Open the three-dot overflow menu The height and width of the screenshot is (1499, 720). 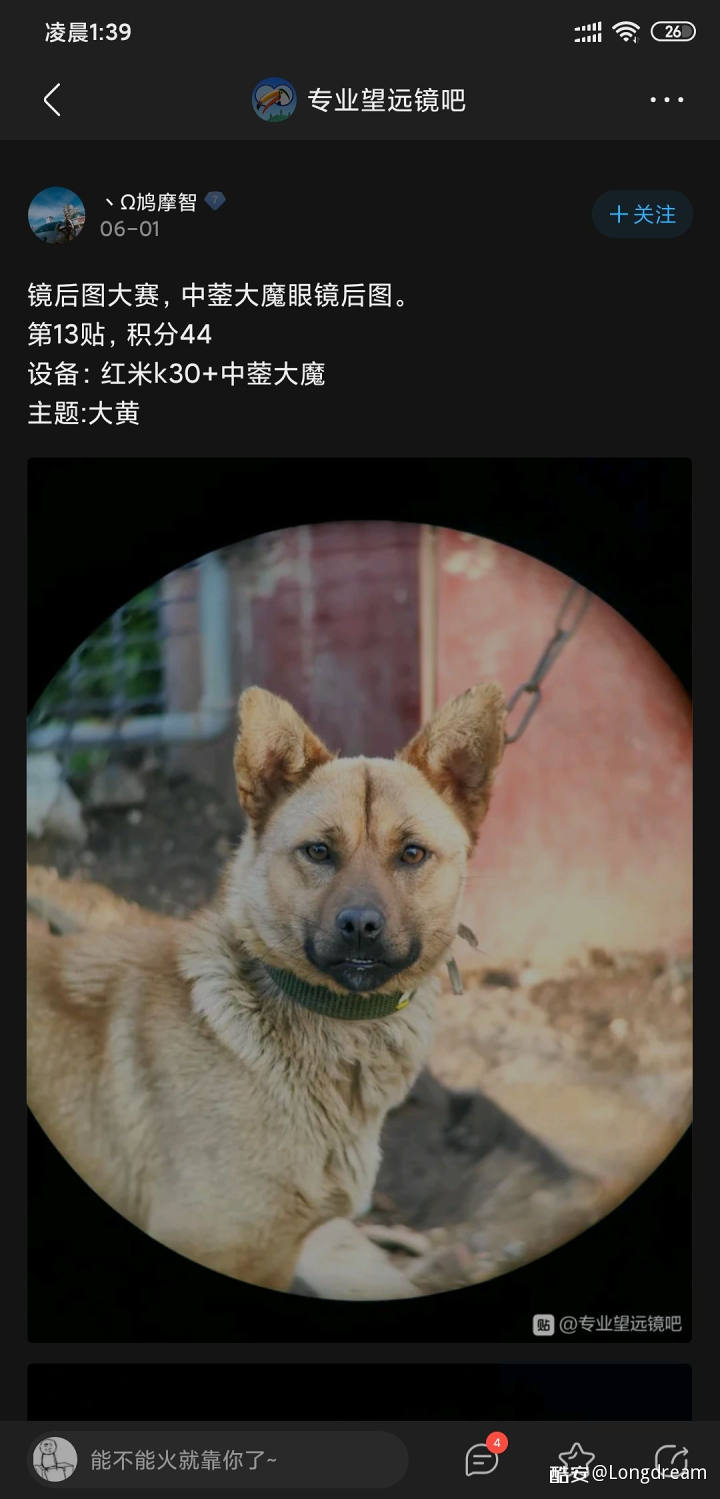(x=666, y=99)
